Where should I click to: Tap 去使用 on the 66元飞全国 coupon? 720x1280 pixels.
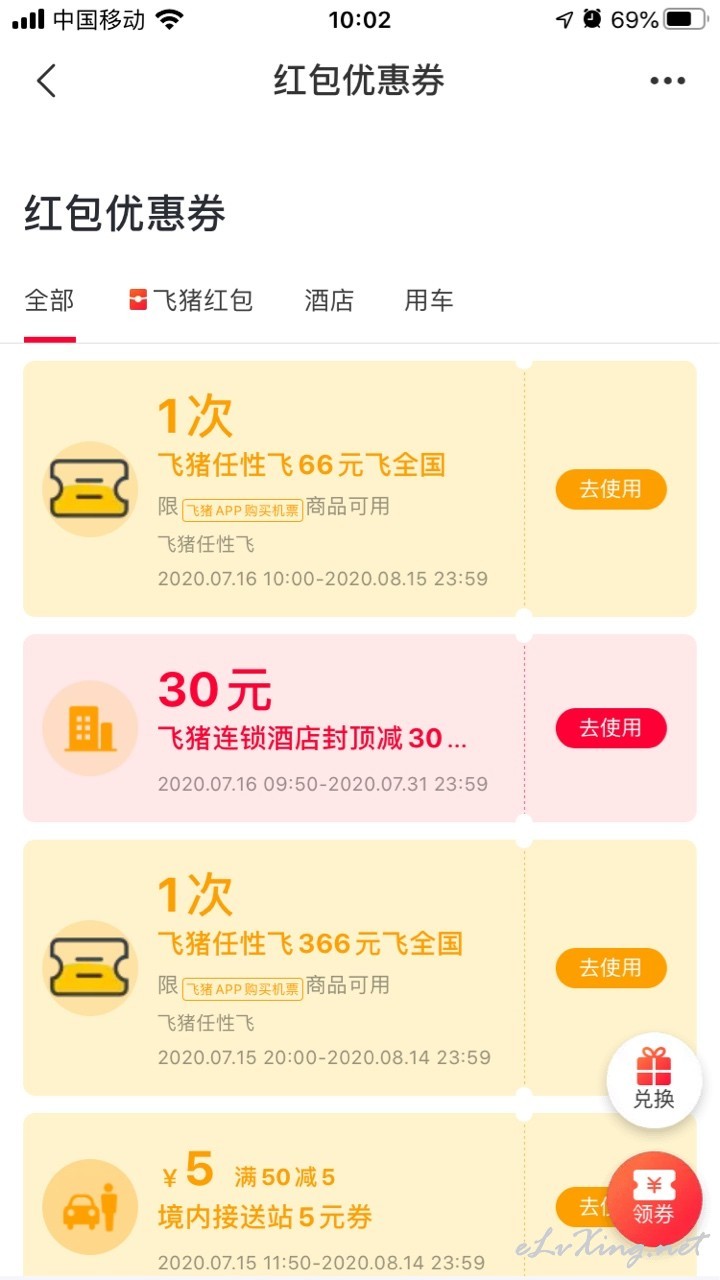611,489
